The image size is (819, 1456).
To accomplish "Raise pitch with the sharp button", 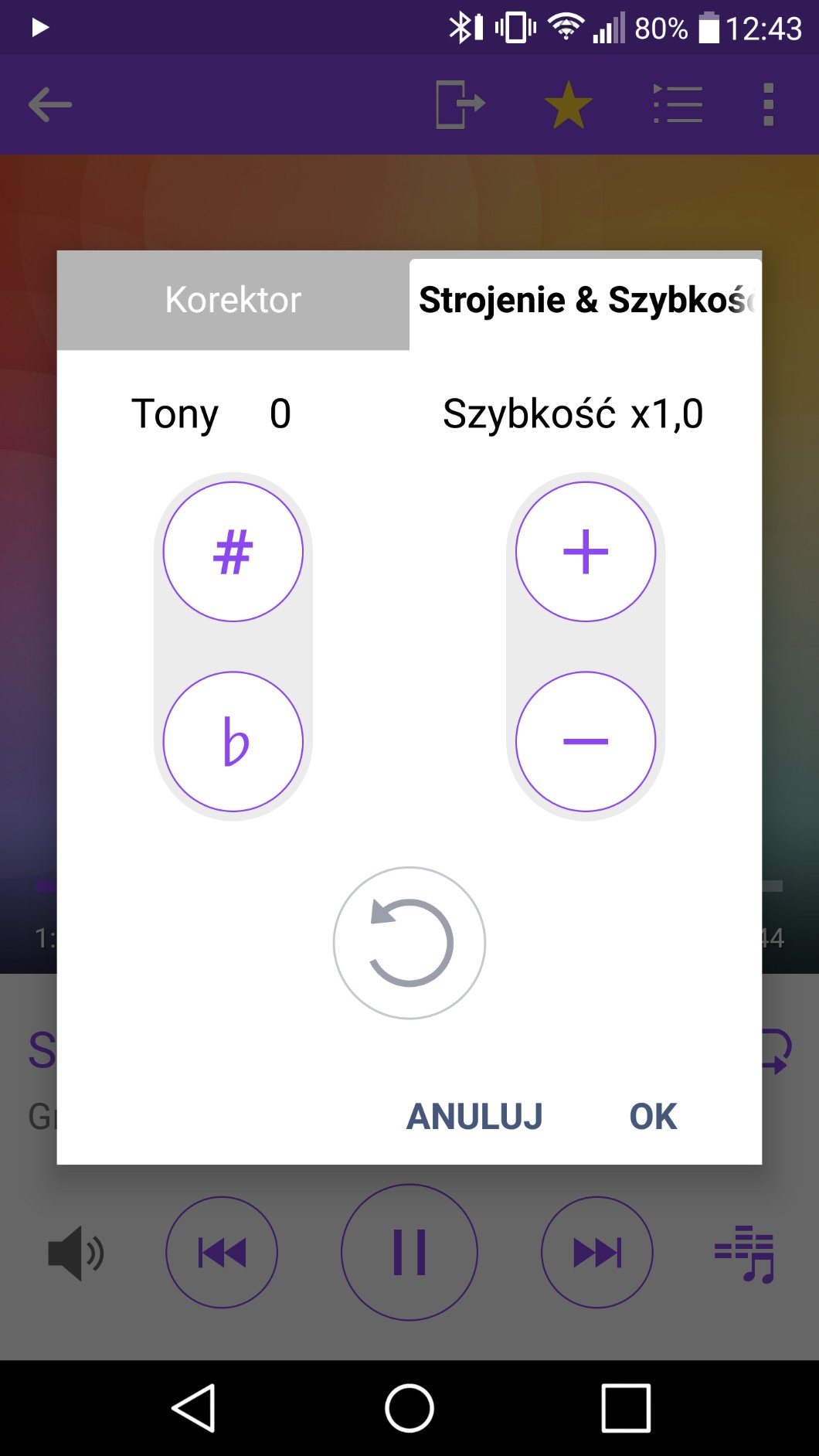I will [x=233, y=552].
